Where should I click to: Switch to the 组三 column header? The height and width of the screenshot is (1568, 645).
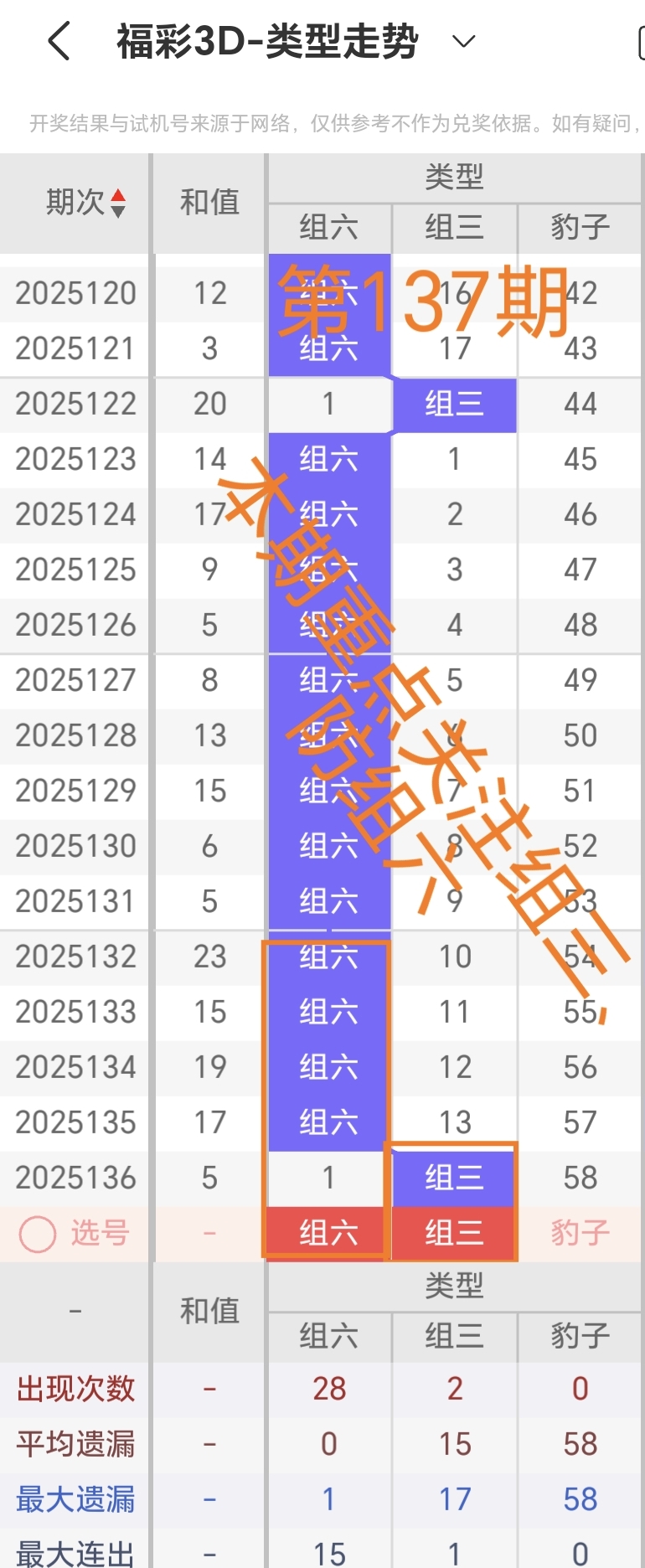[454, 228]
